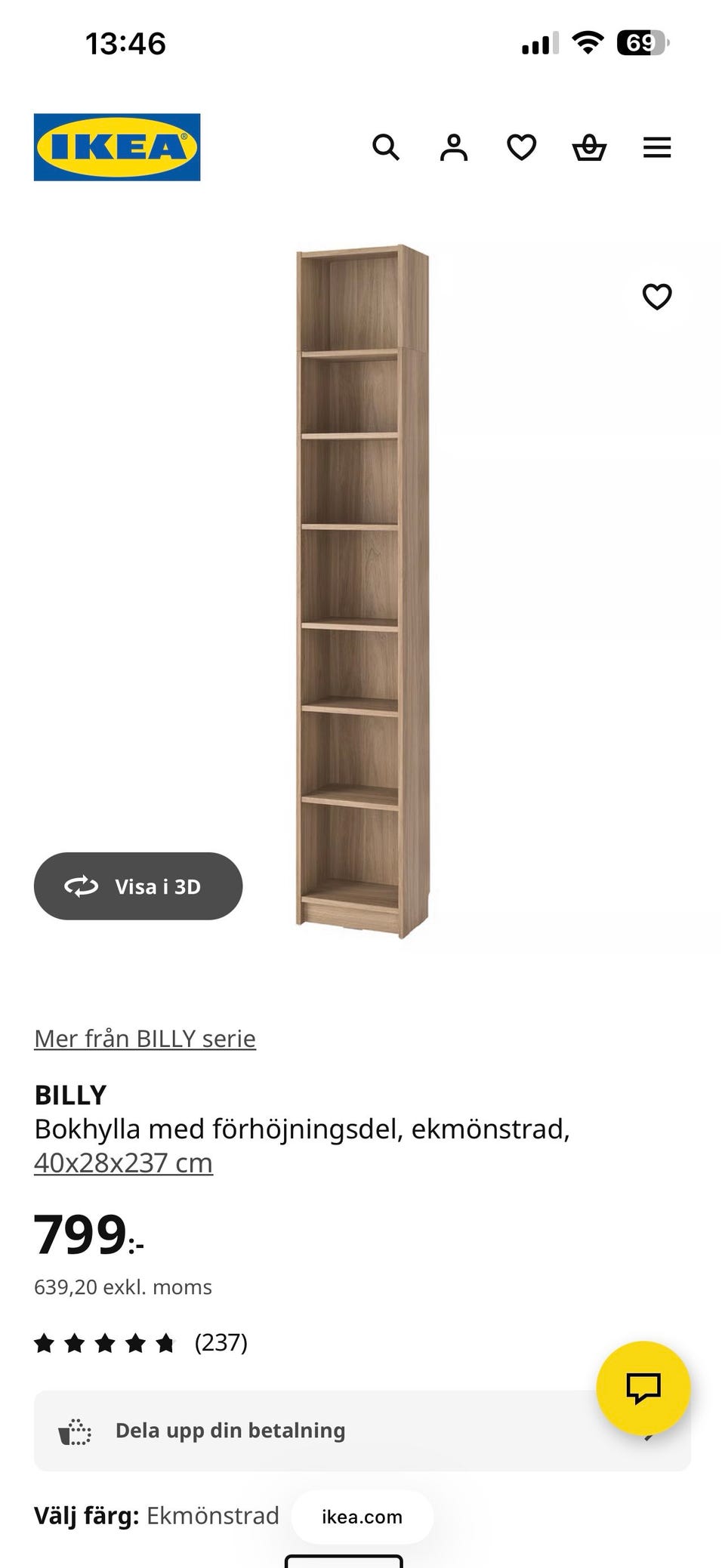Tap the BILLY product title
This screenshot has width=725, height=1568.
point(70,1094)
